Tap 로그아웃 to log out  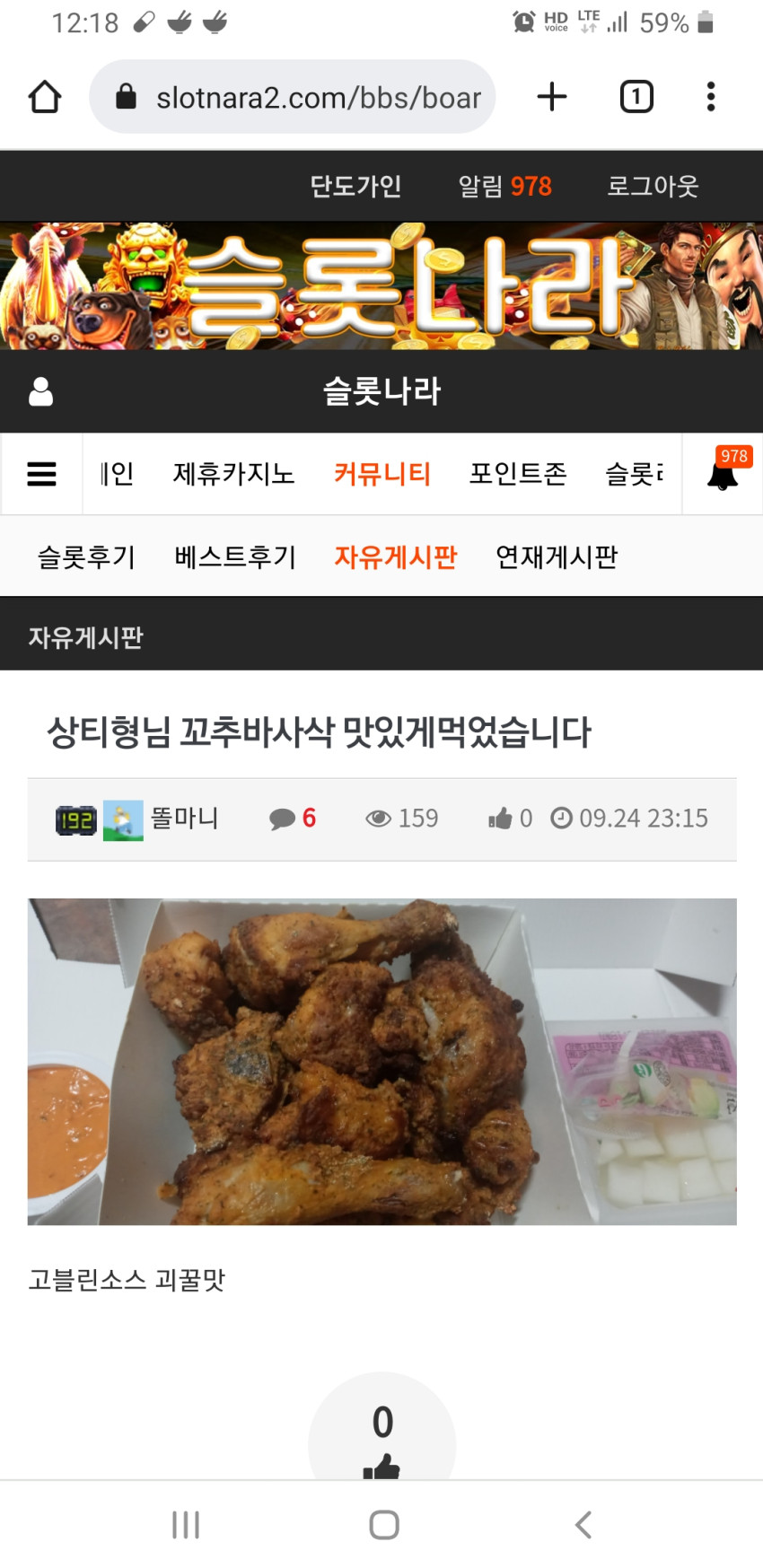click(x=653, y=186)
